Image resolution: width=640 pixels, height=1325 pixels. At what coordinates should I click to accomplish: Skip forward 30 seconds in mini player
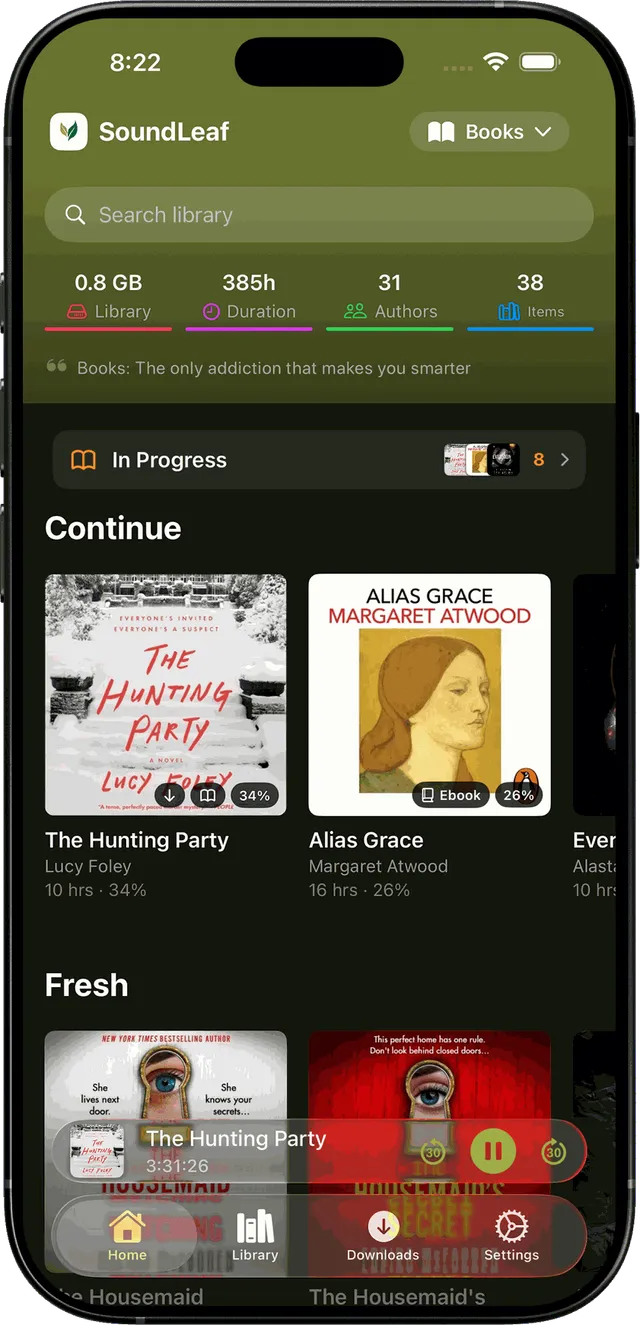point(553,1152)
